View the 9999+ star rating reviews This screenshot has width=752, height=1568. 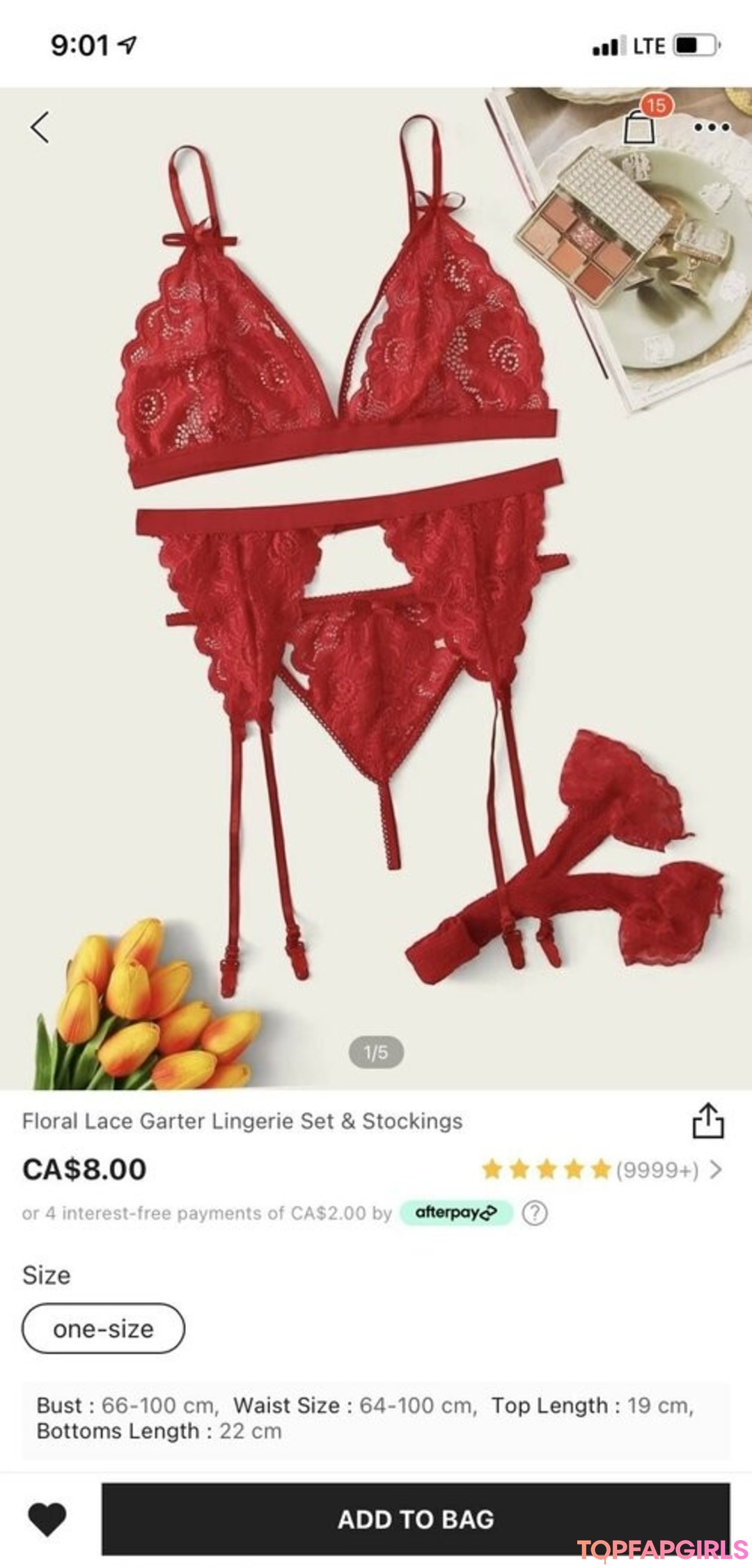pos(602,1170)
